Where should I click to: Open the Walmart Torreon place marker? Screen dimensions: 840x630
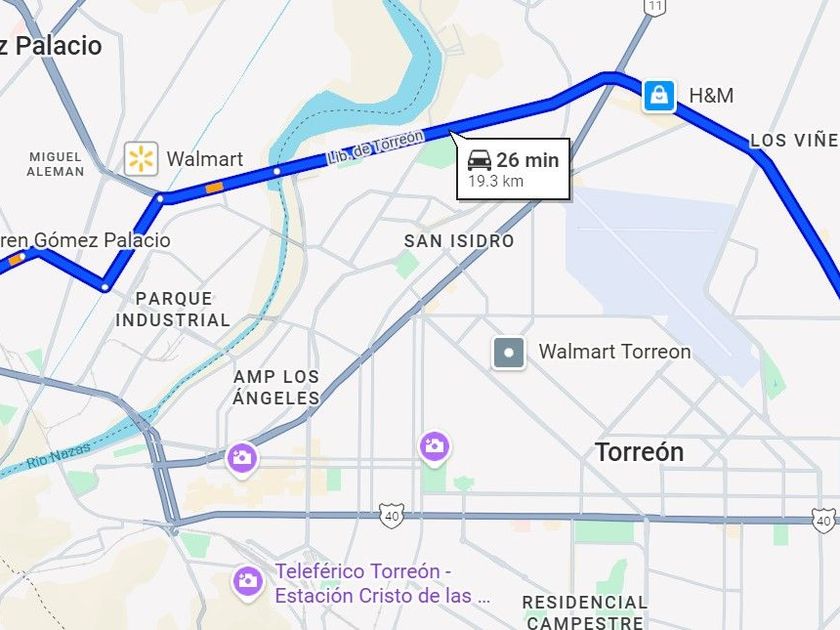509,352
